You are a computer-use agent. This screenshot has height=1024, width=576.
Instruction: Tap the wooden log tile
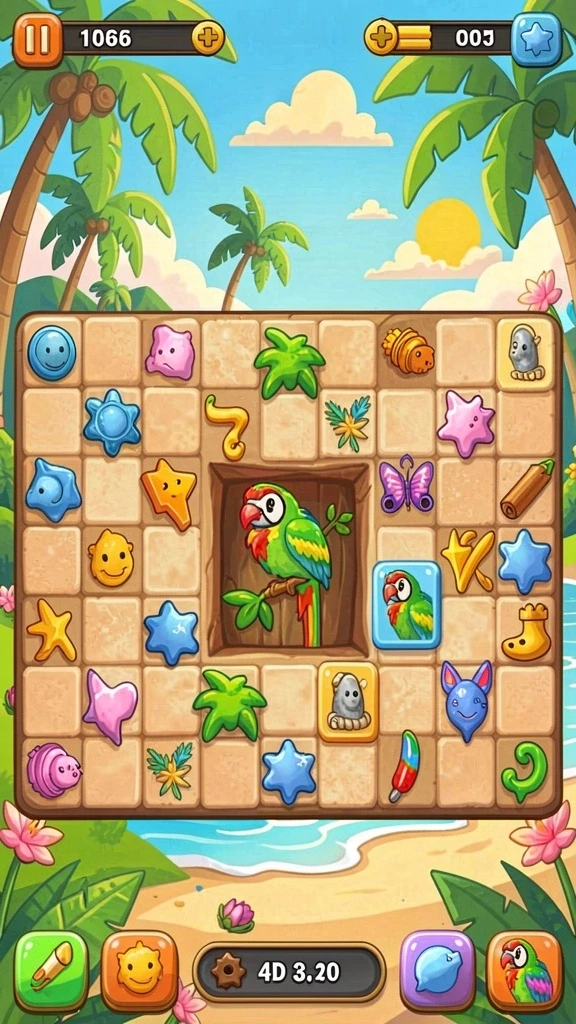coord(526,489)
